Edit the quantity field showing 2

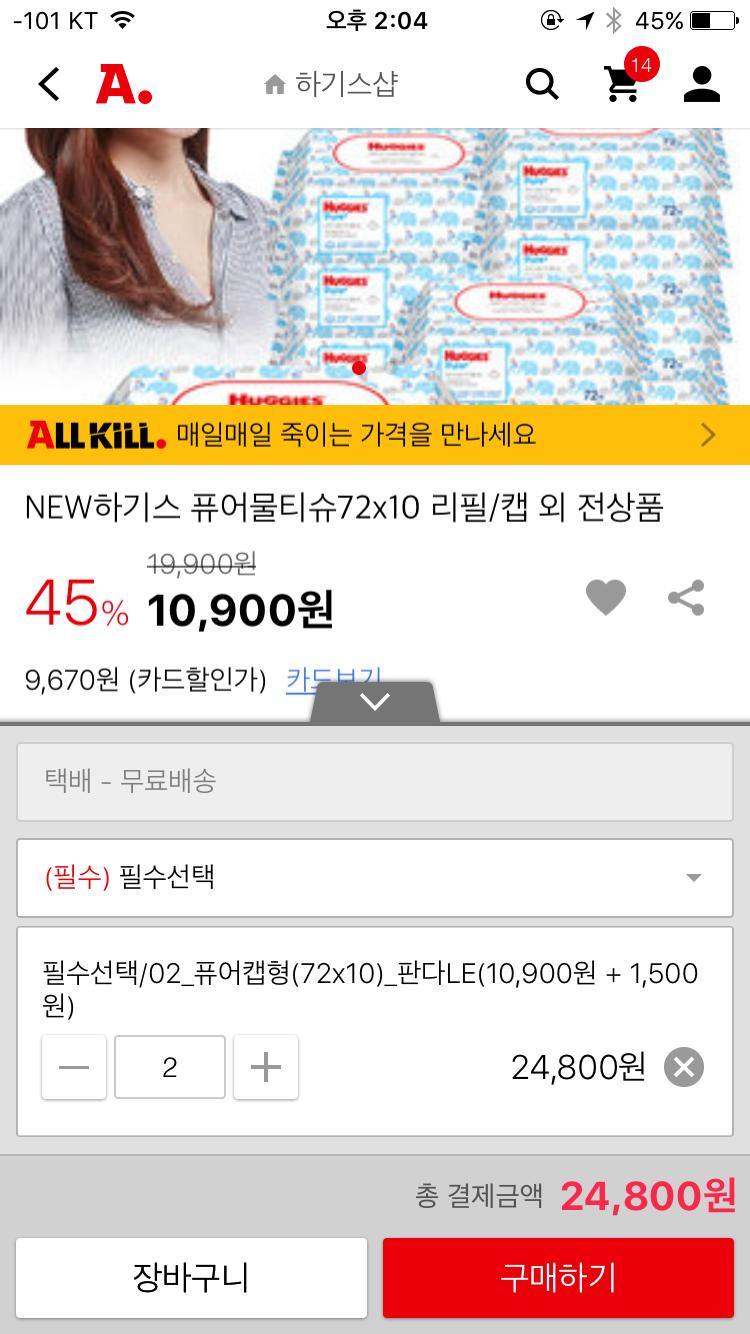click(x=170, y=1068)
